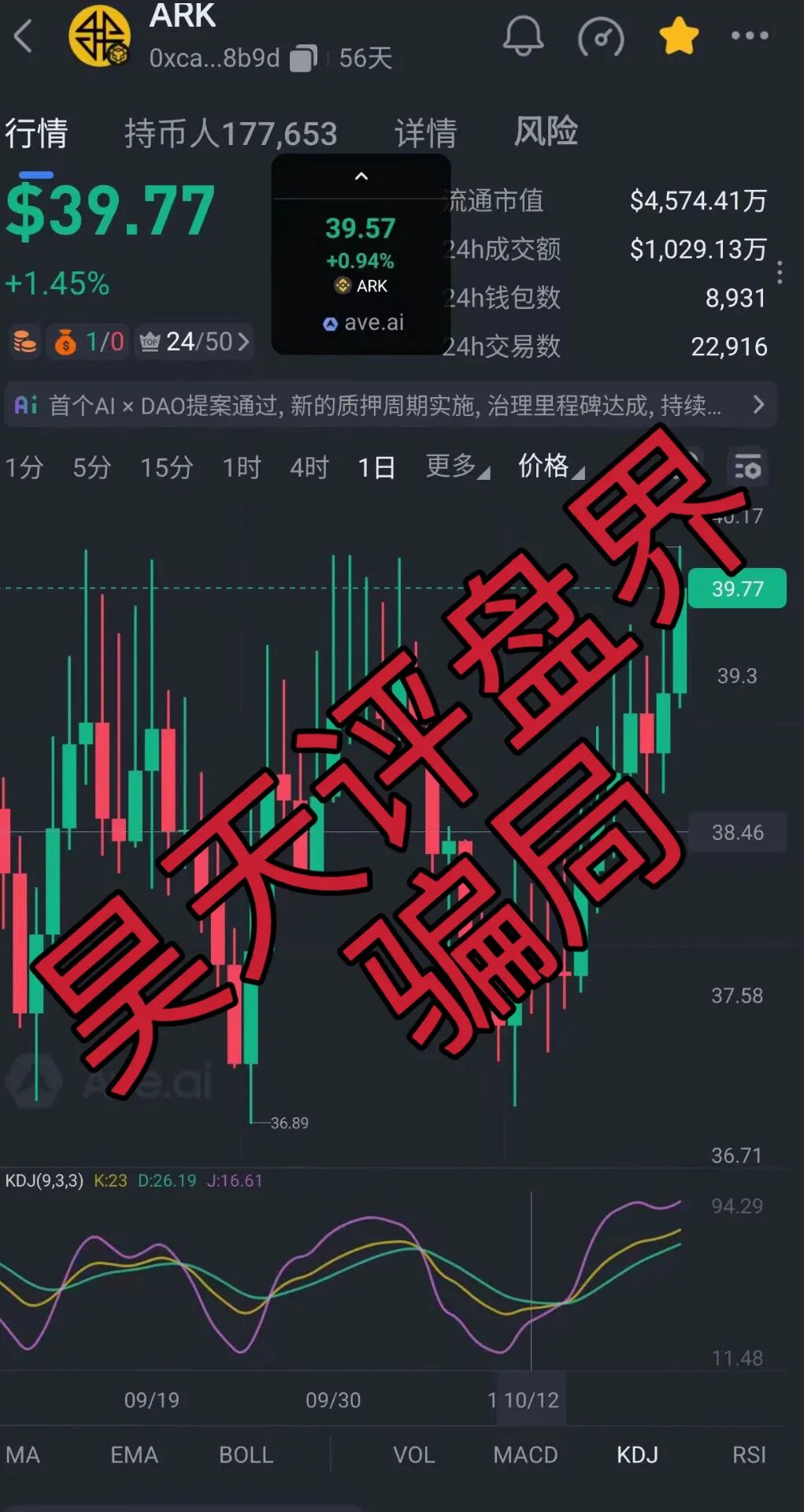804x1512 pixels.
Task: Switch to the 持币人 holders tab
Action: click(230, 133)
